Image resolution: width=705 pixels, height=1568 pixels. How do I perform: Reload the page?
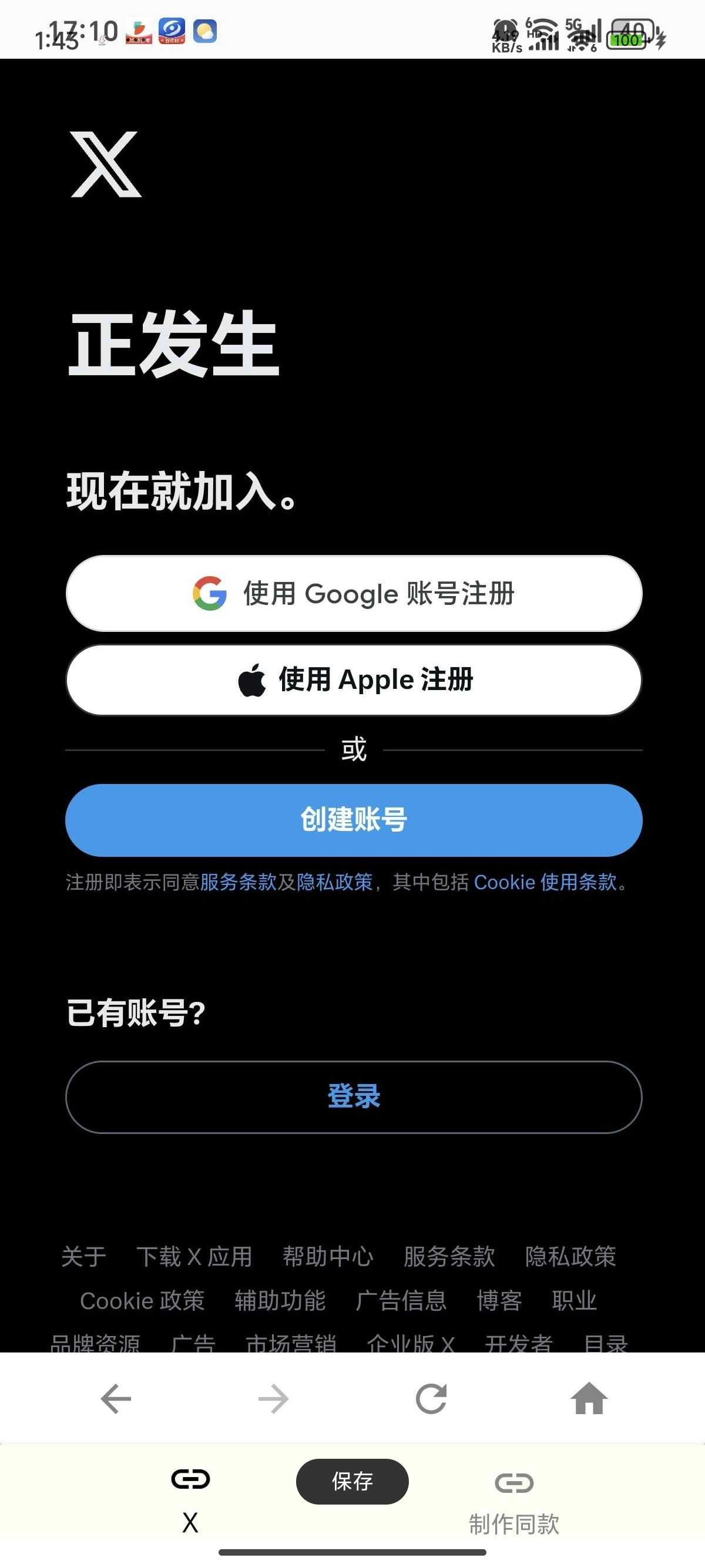pyautogui.click(x=431, y=1399)
